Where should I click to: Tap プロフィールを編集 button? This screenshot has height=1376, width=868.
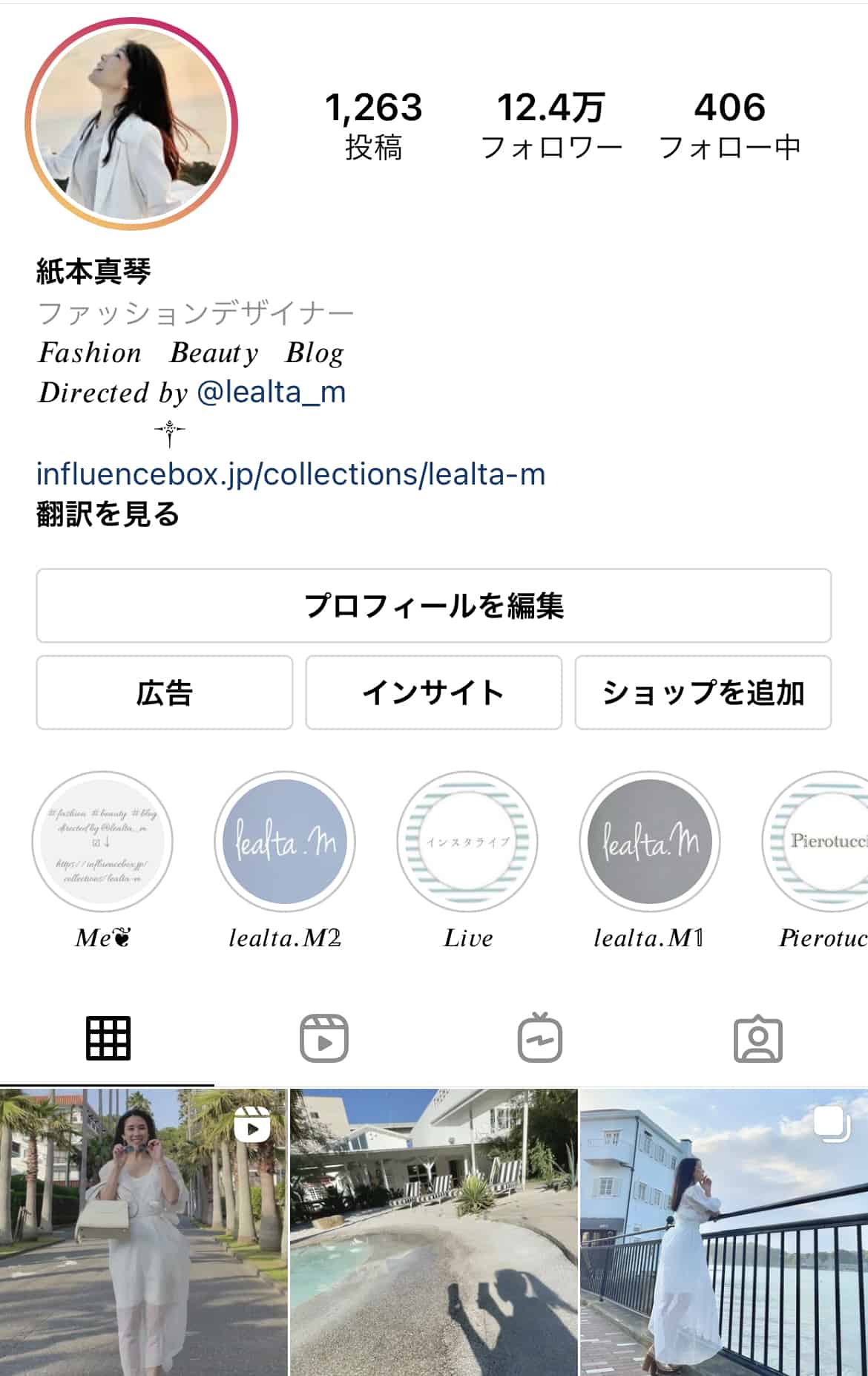(x=433, y=606)
